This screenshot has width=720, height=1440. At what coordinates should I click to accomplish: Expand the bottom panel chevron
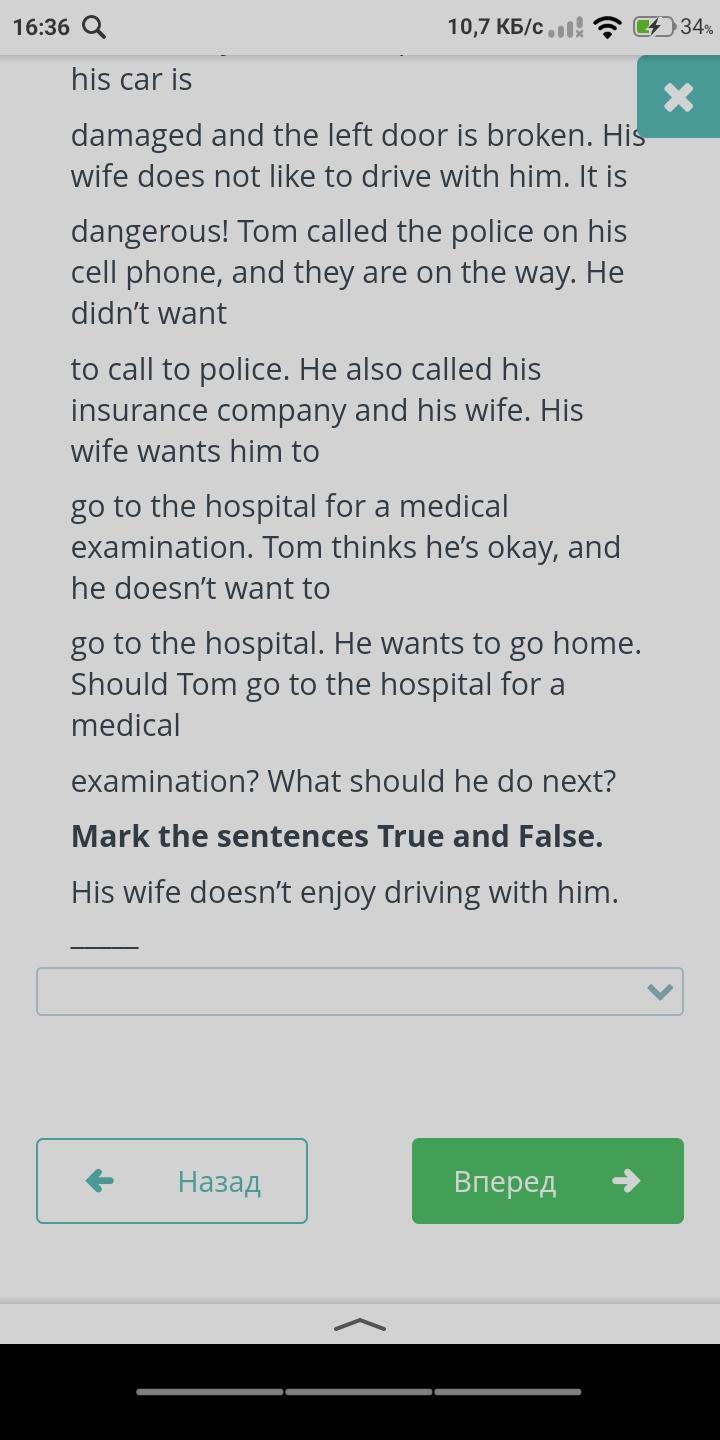pos(359,1325)
